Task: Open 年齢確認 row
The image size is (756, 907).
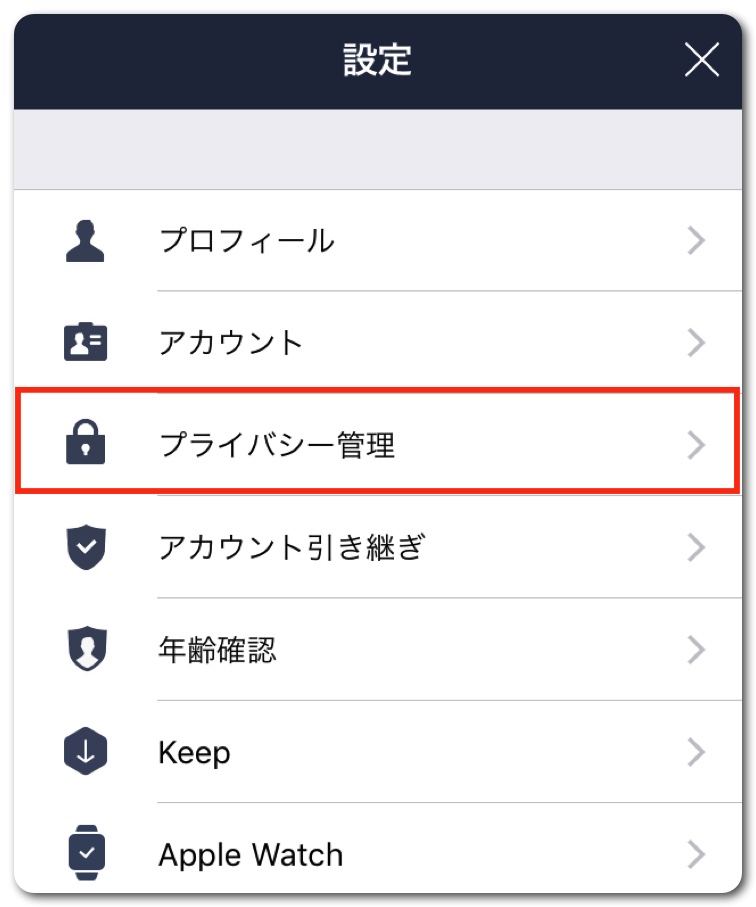Action: pos(380,650)
